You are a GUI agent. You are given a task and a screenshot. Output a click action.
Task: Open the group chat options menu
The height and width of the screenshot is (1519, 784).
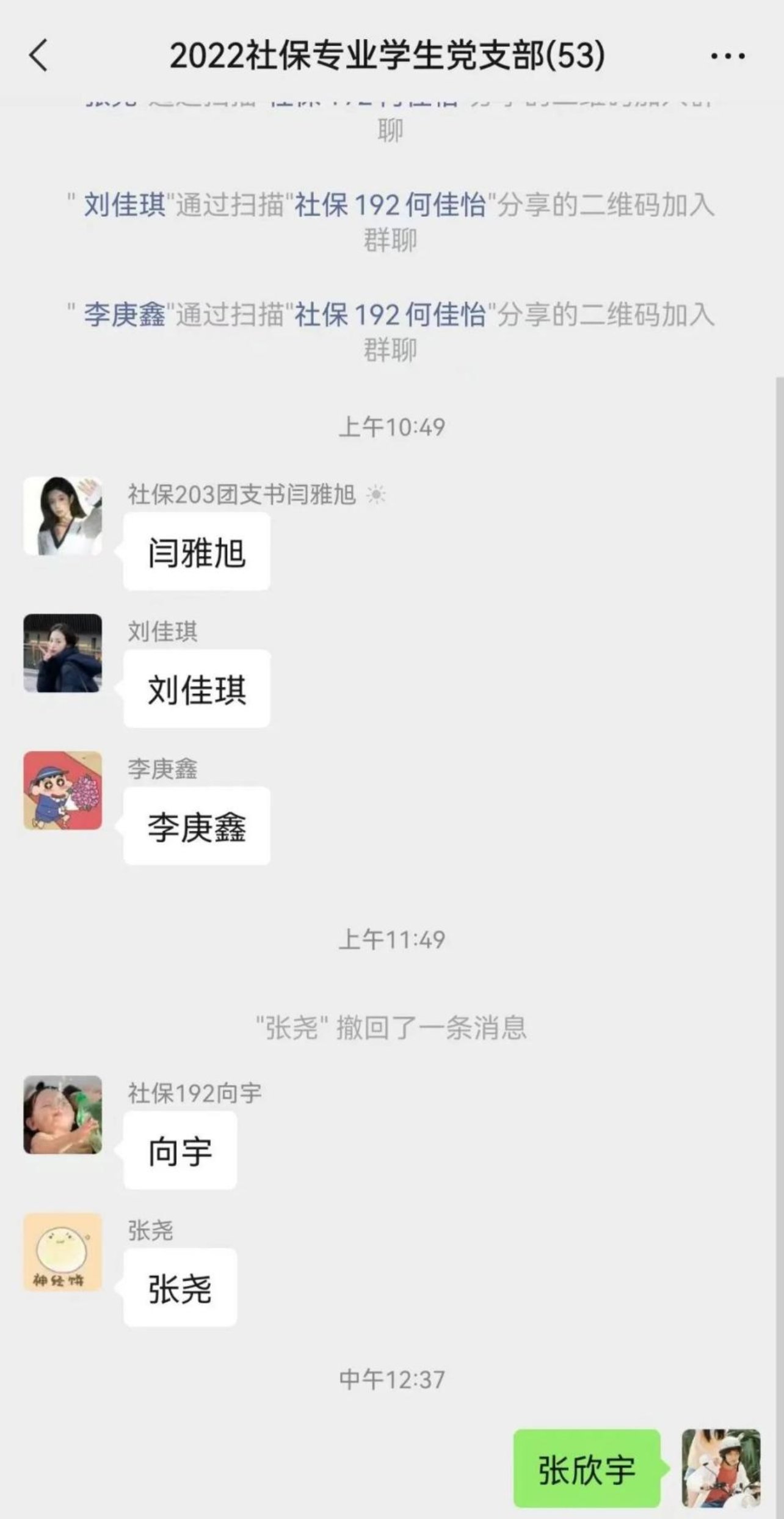(x=727, y=56)
